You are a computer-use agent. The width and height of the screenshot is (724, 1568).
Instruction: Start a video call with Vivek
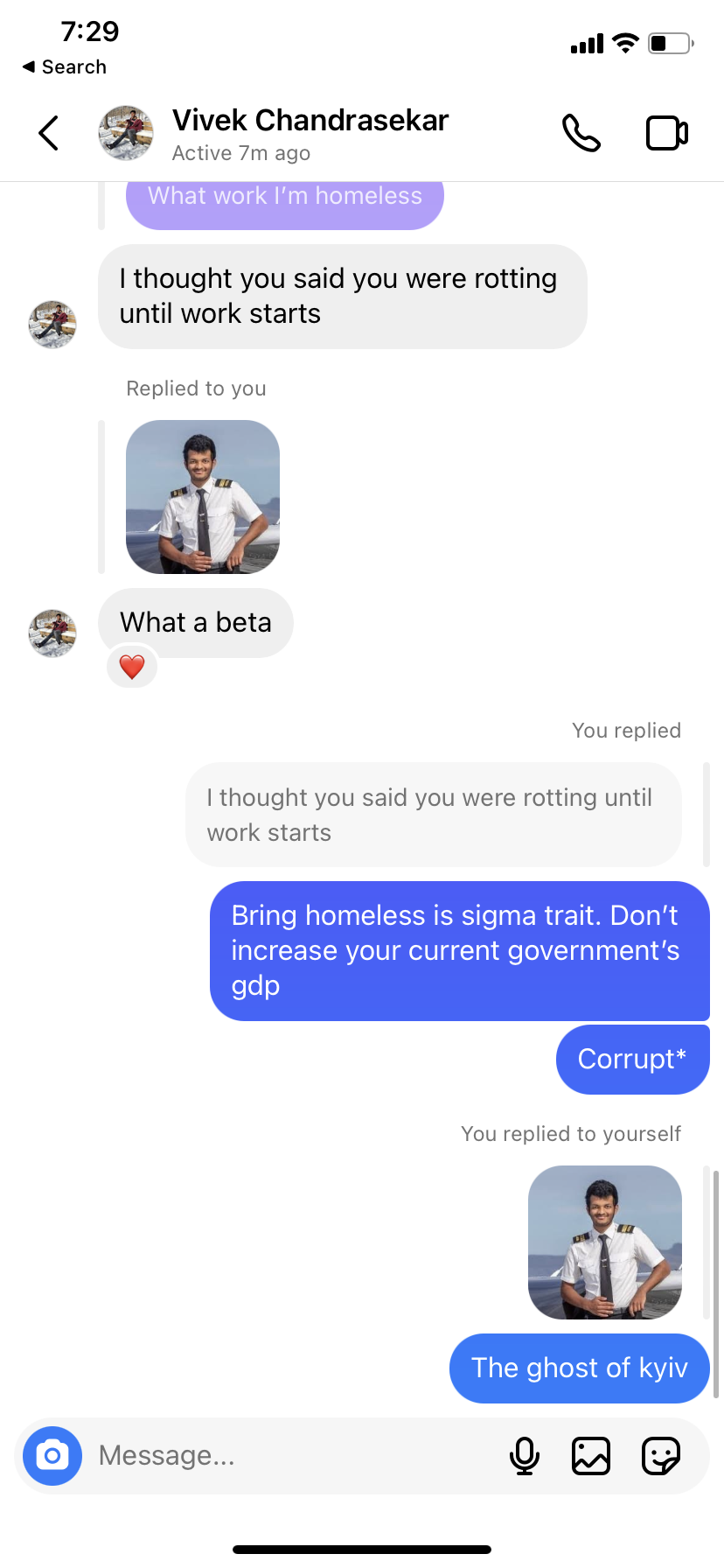click(666, 133)
